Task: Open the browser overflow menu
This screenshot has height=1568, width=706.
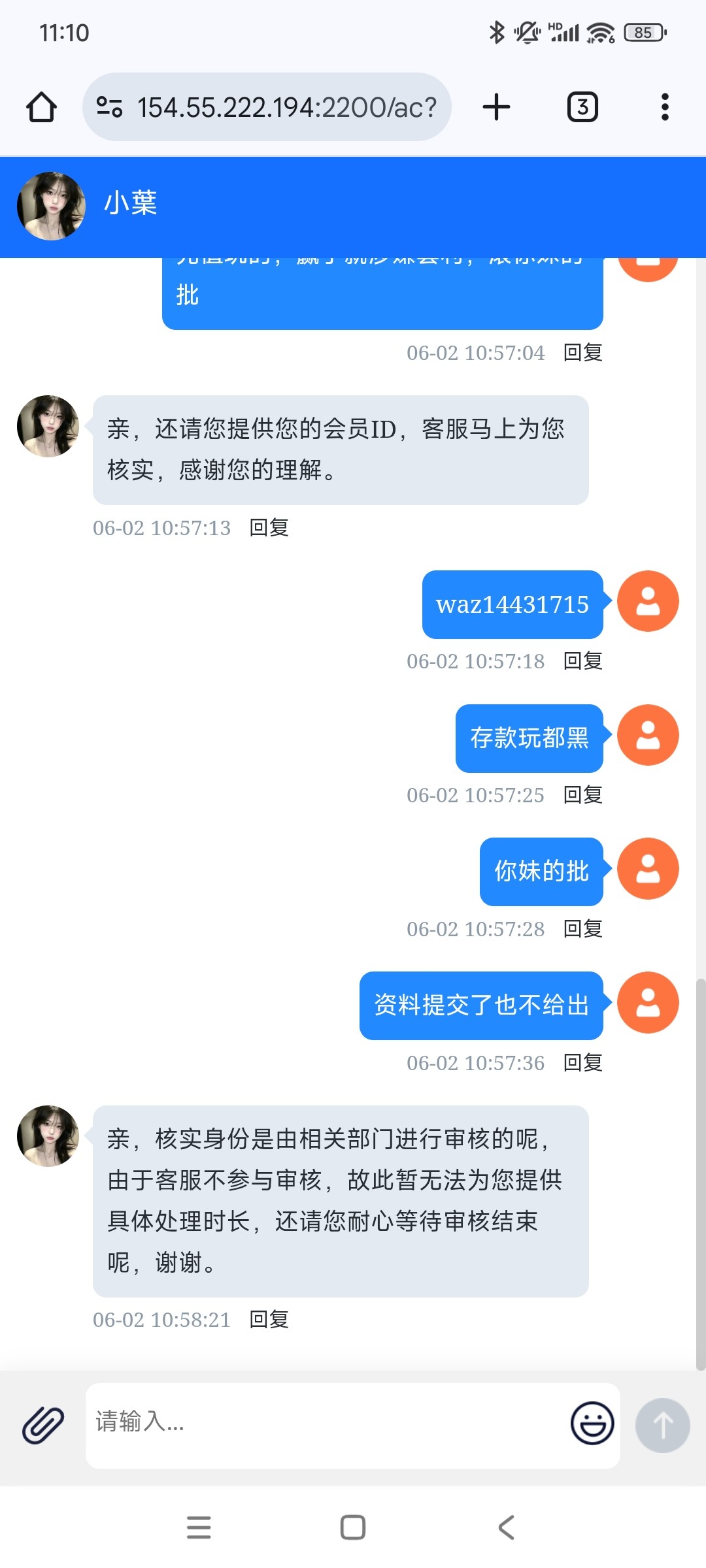Action: (x=665, y=107)
